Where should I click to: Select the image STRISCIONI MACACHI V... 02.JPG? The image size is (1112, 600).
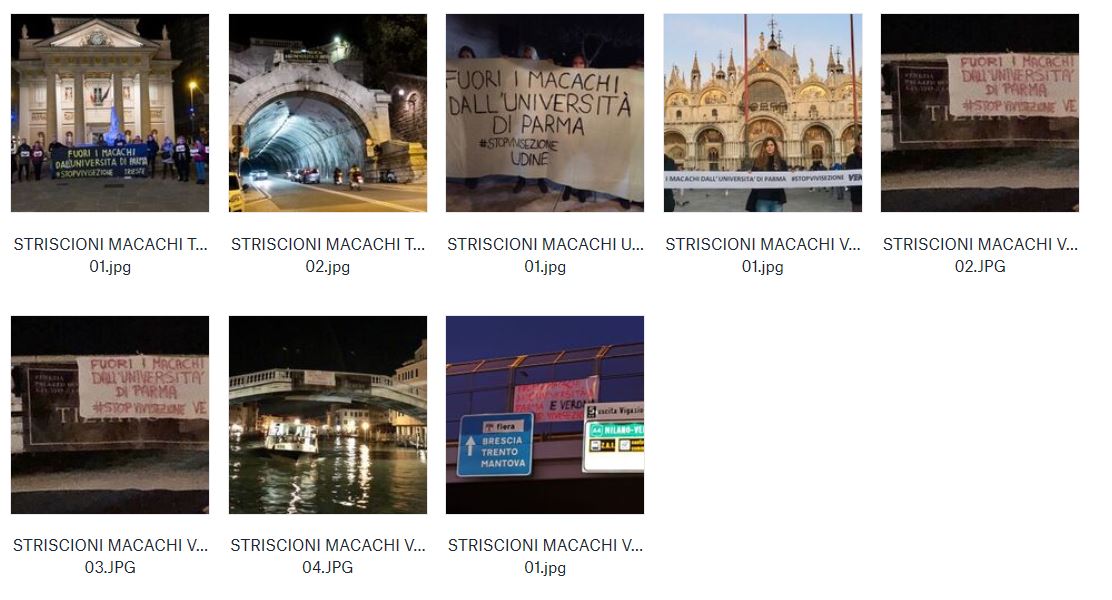(x=979, y=113)
